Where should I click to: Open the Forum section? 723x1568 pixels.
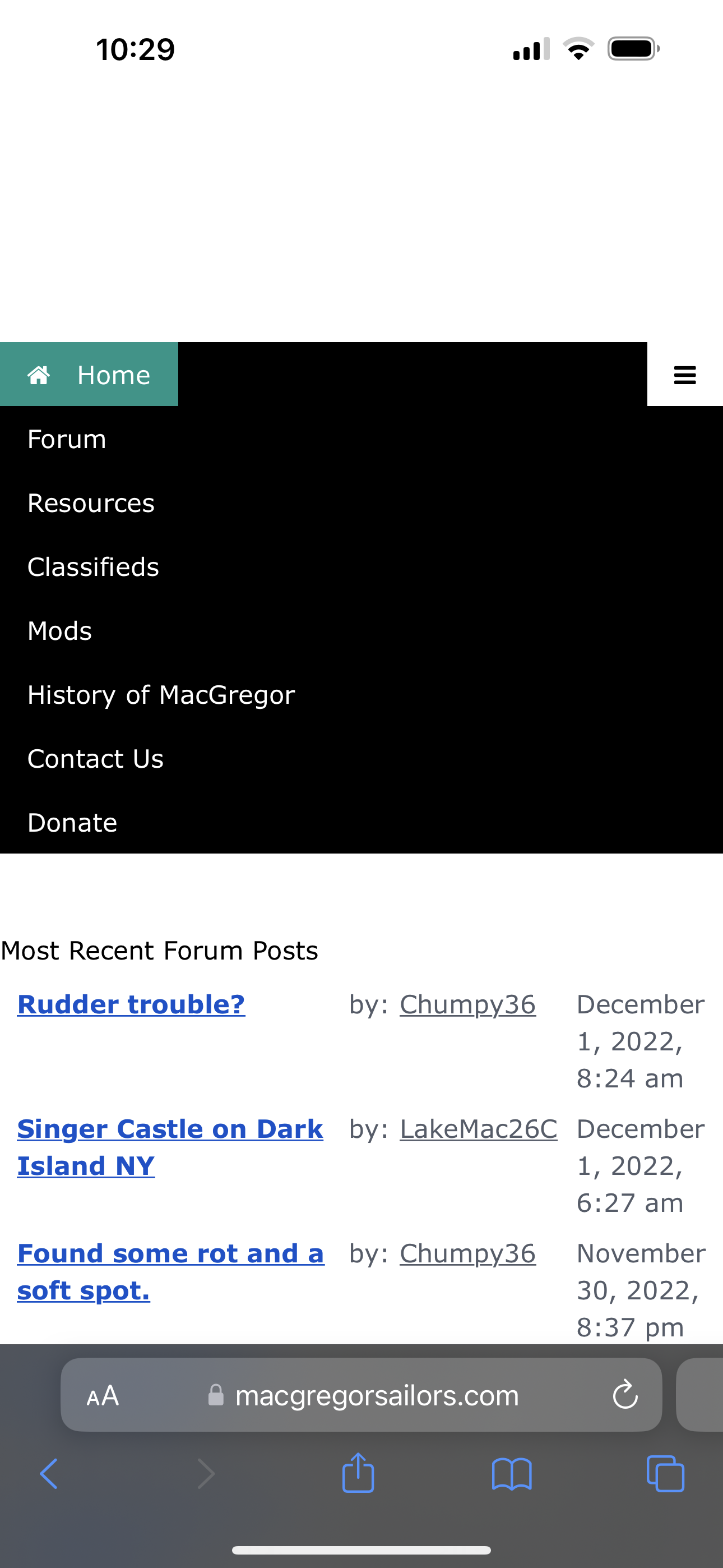click(67, 439)
